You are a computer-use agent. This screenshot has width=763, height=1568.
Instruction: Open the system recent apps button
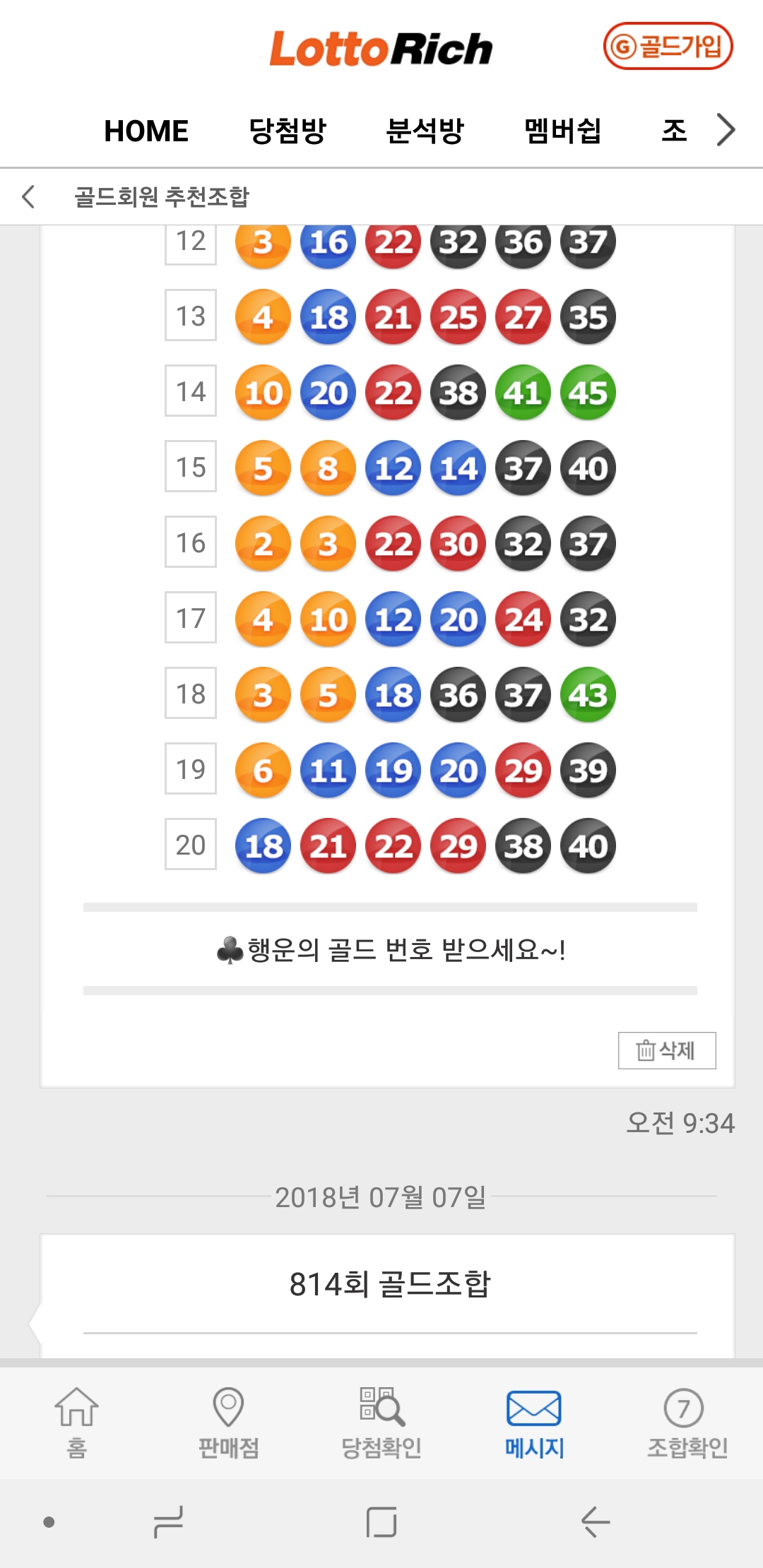point(168,1521)
